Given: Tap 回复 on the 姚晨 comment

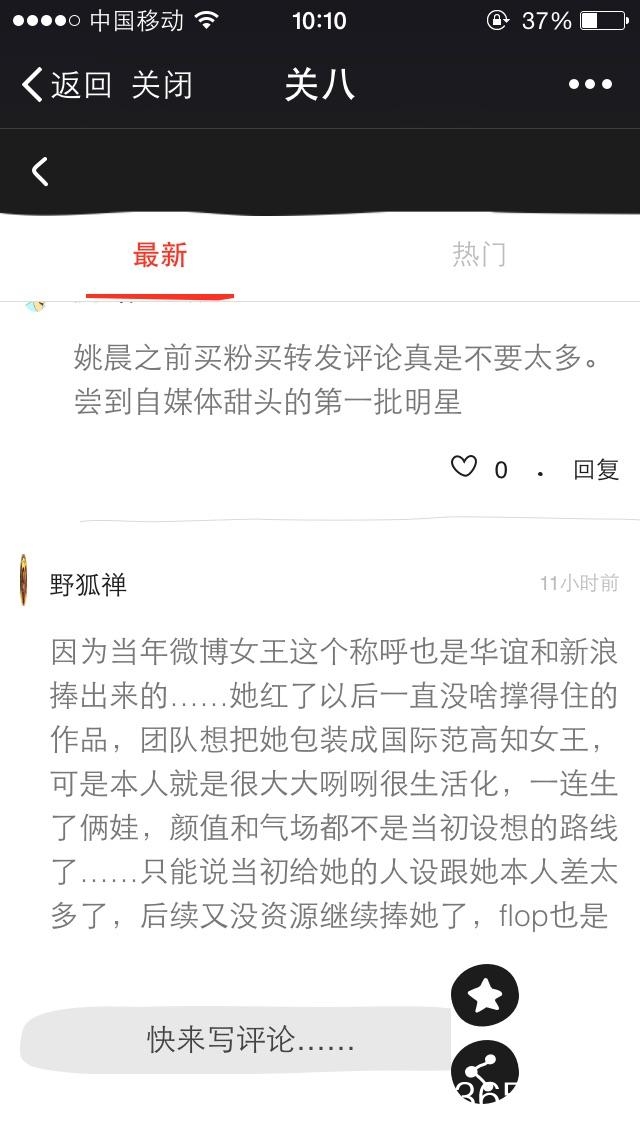Looking at the screenshot, I should 596,469.
